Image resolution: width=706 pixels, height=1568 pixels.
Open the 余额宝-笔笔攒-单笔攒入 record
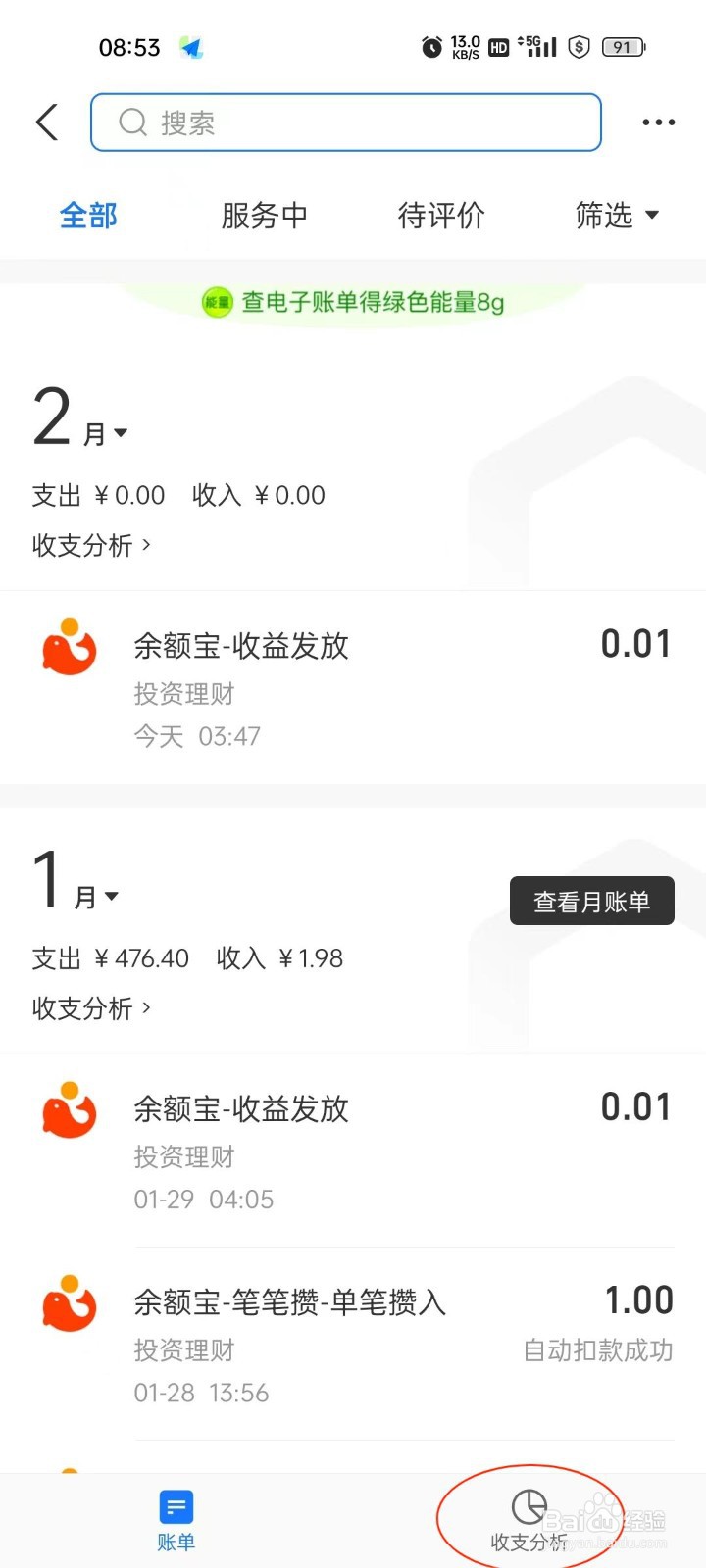[x=353, y=1344]
